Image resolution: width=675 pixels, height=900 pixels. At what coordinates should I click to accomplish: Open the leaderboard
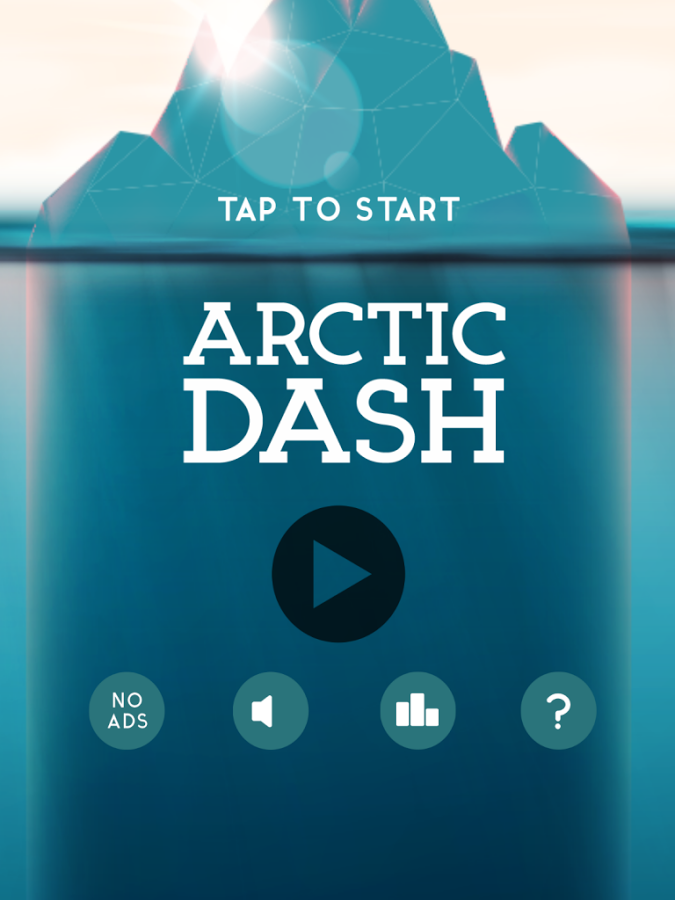pyautogui.click(x=417, y=711)
